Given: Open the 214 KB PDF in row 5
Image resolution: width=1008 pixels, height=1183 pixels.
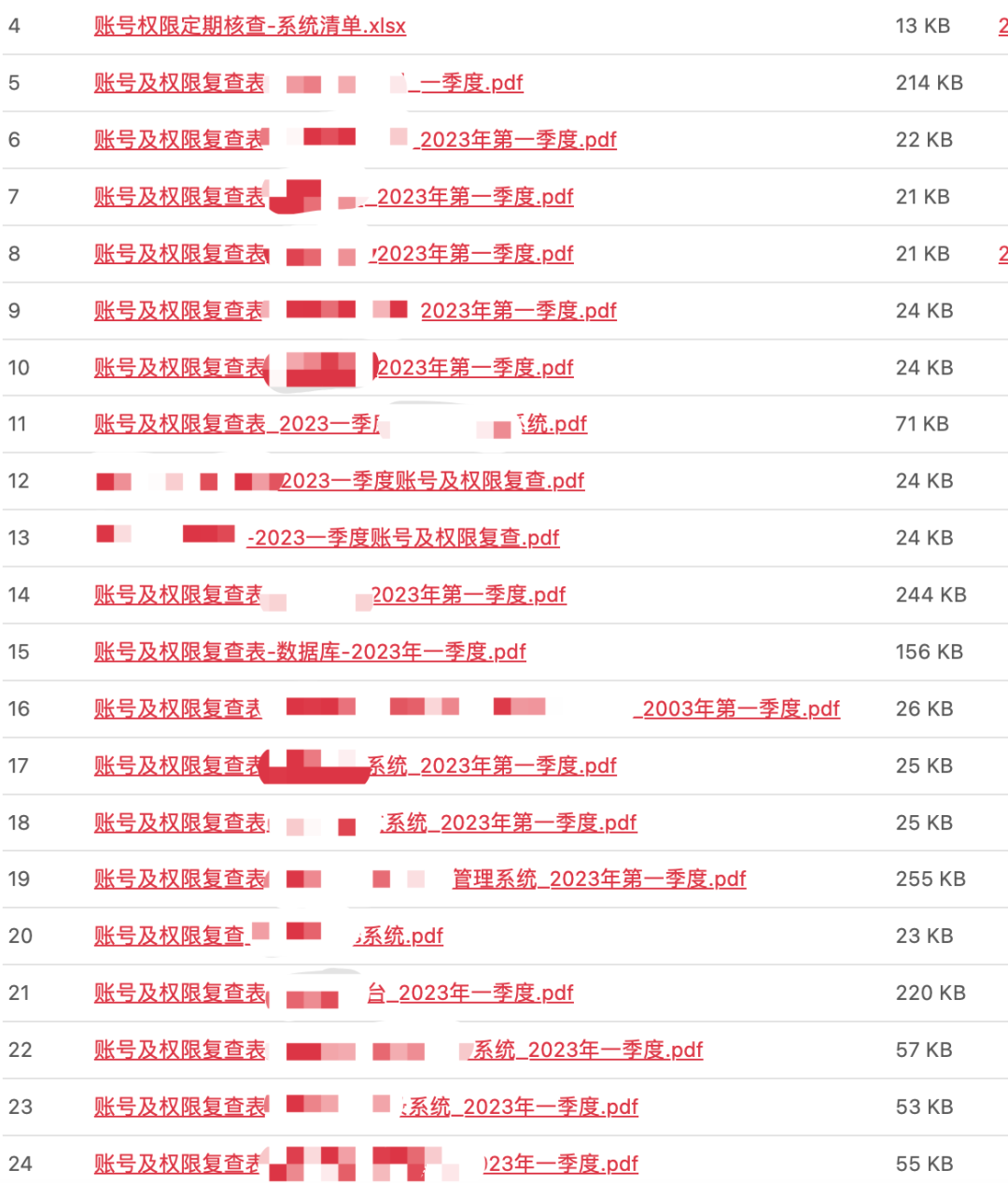Looking at the screenshot, I should point(308,83).
